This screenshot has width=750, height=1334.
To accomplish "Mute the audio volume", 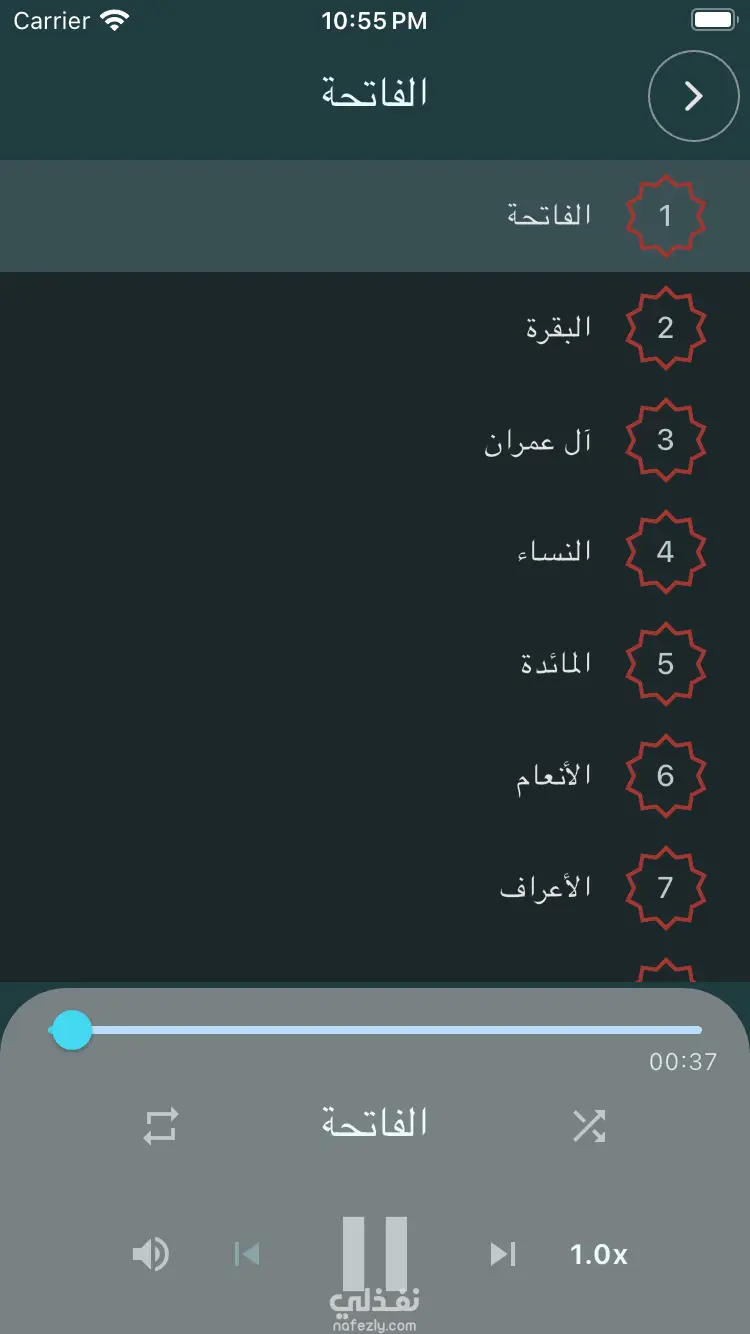I will coord(151,1254).
